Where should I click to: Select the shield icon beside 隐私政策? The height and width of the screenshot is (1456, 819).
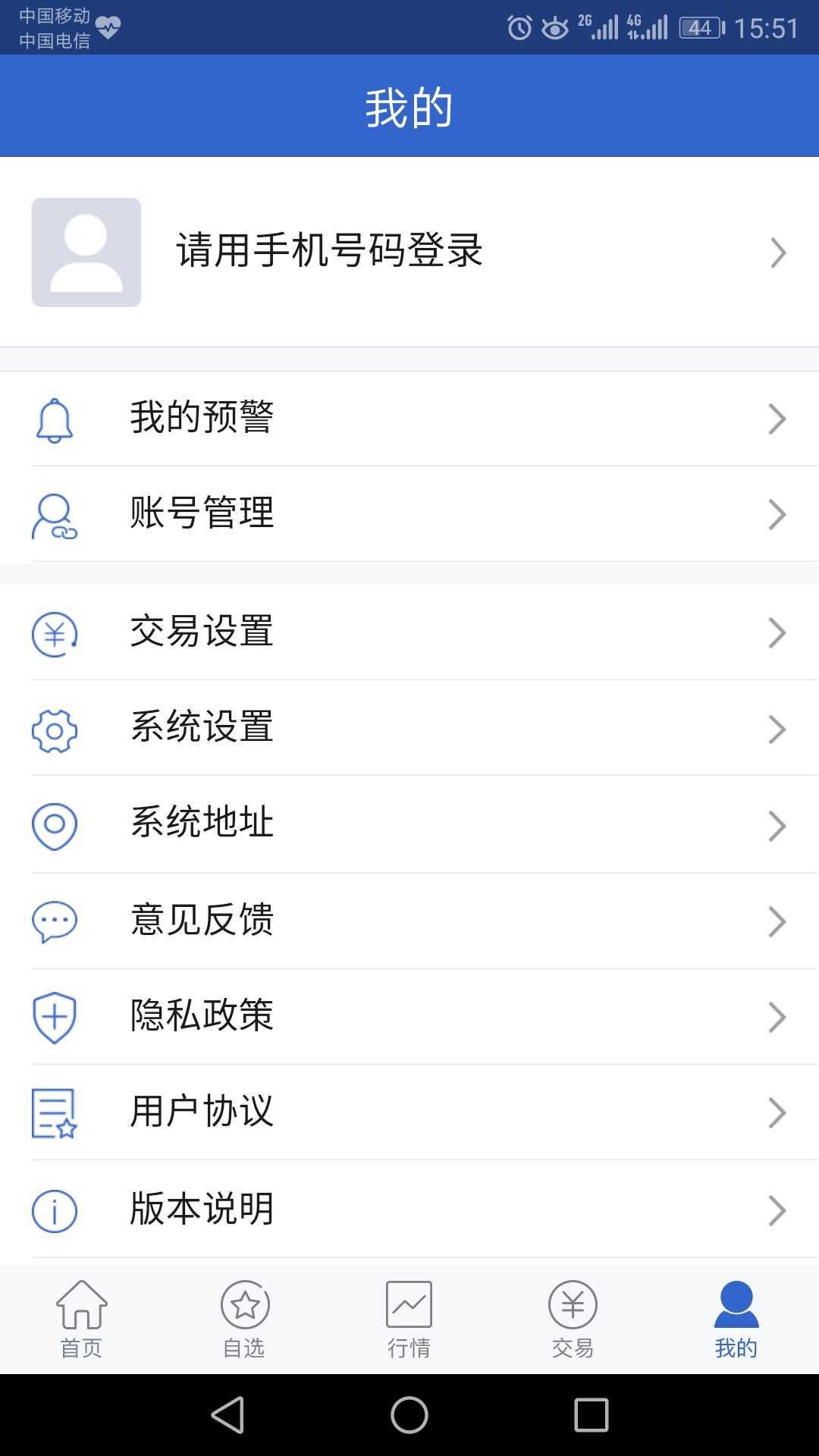click(54, 1017)
